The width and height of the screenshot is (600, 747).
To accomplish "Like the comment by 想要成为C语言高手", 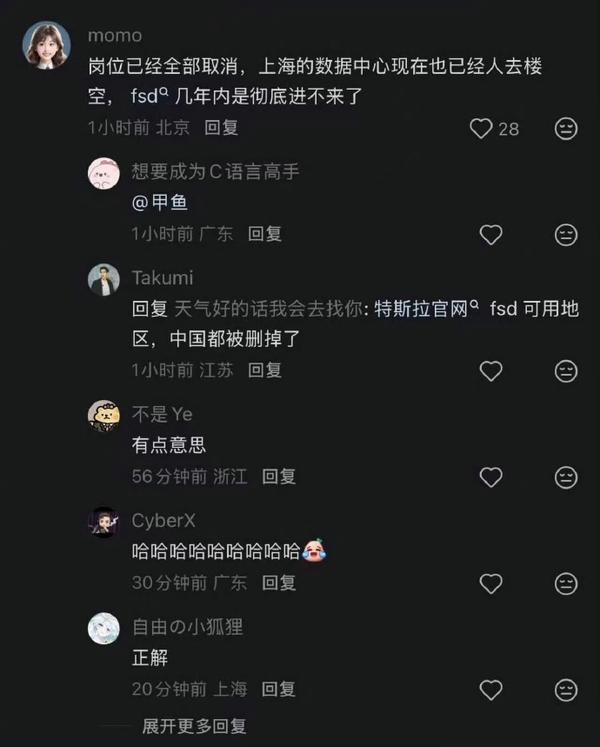I will (x=491, y=235).
